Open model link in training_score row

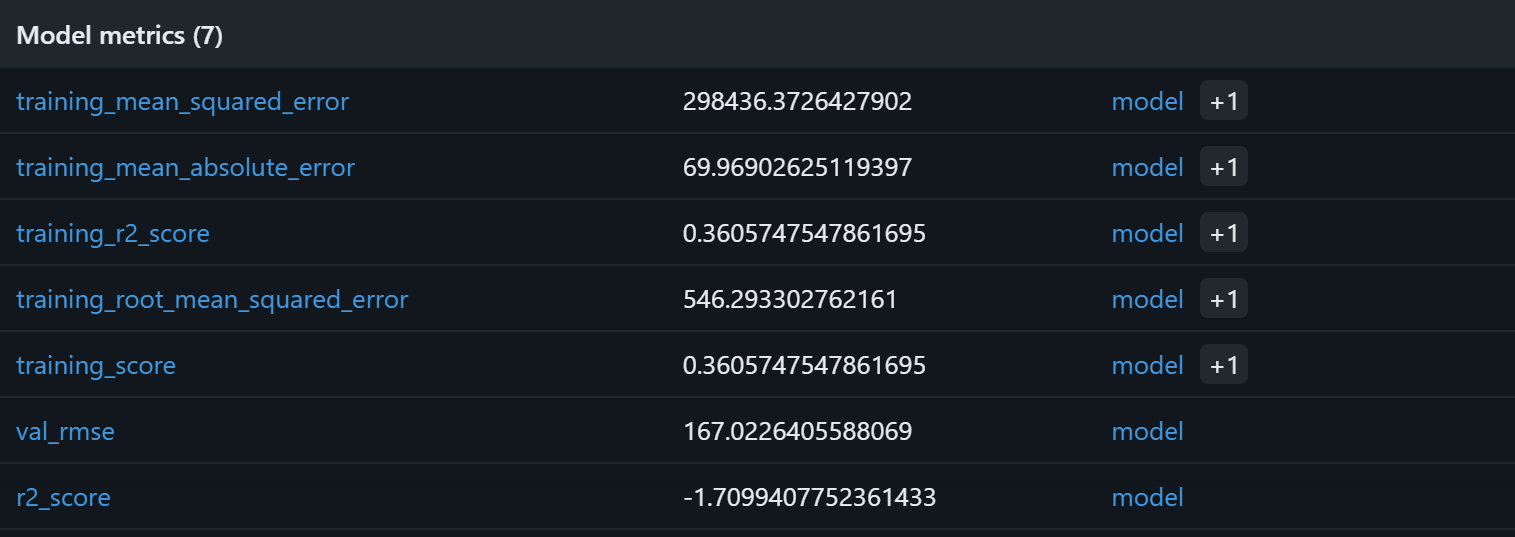pyautogui.click(x=1147, y=365)
